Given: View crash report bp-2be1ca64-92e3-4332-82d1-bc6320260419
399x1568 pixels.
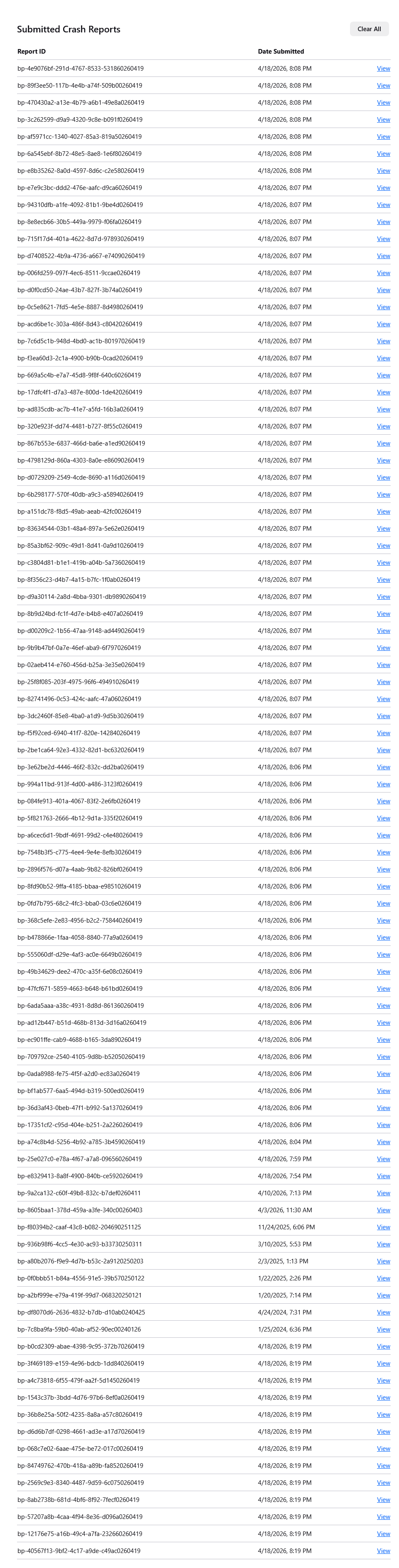Looking at the screenshot, I should coord(383,750).
